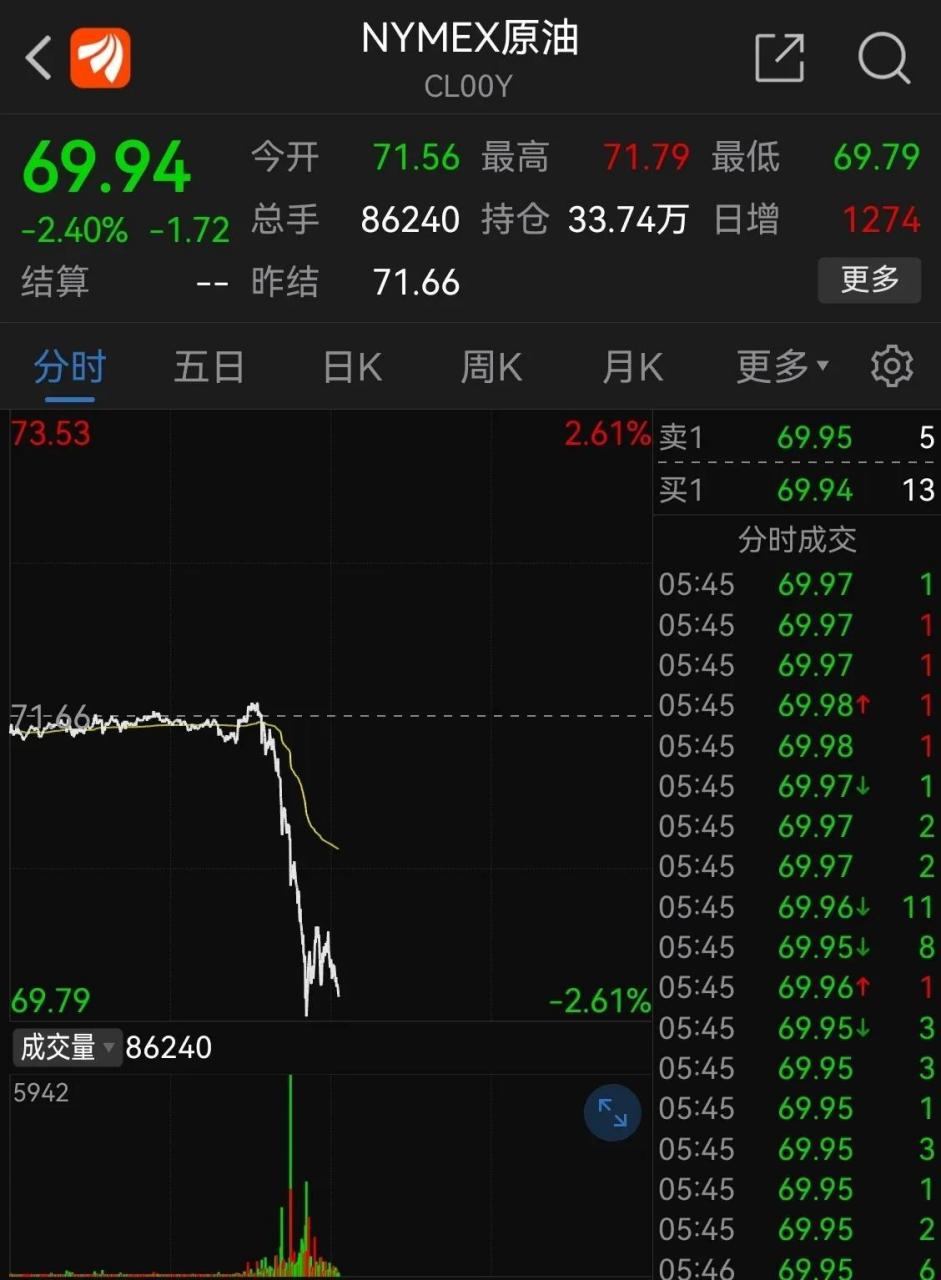Open the chart settings gear
941x1280 pixels.
(891, 366)
